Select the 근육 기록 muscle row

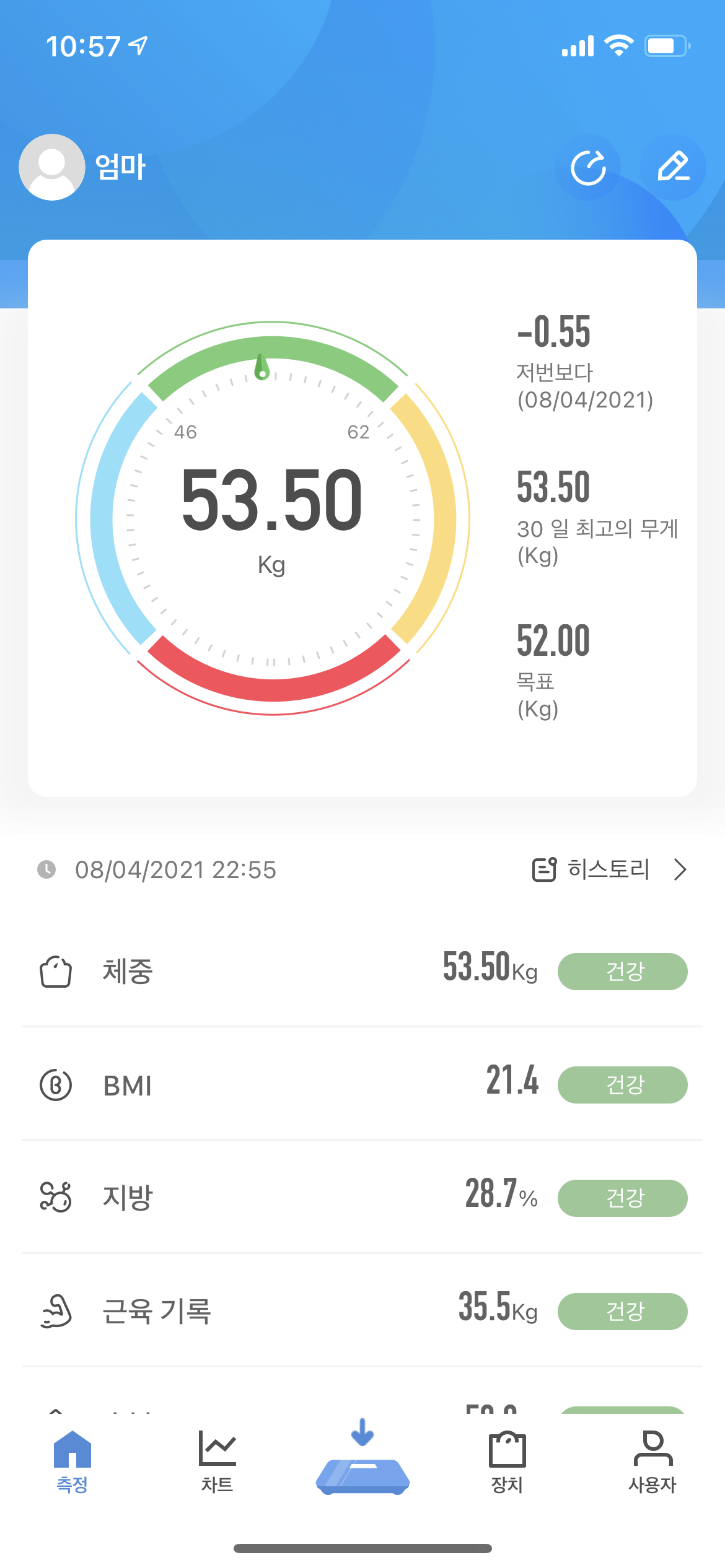pyautogui.click(x=362, y=1311)
